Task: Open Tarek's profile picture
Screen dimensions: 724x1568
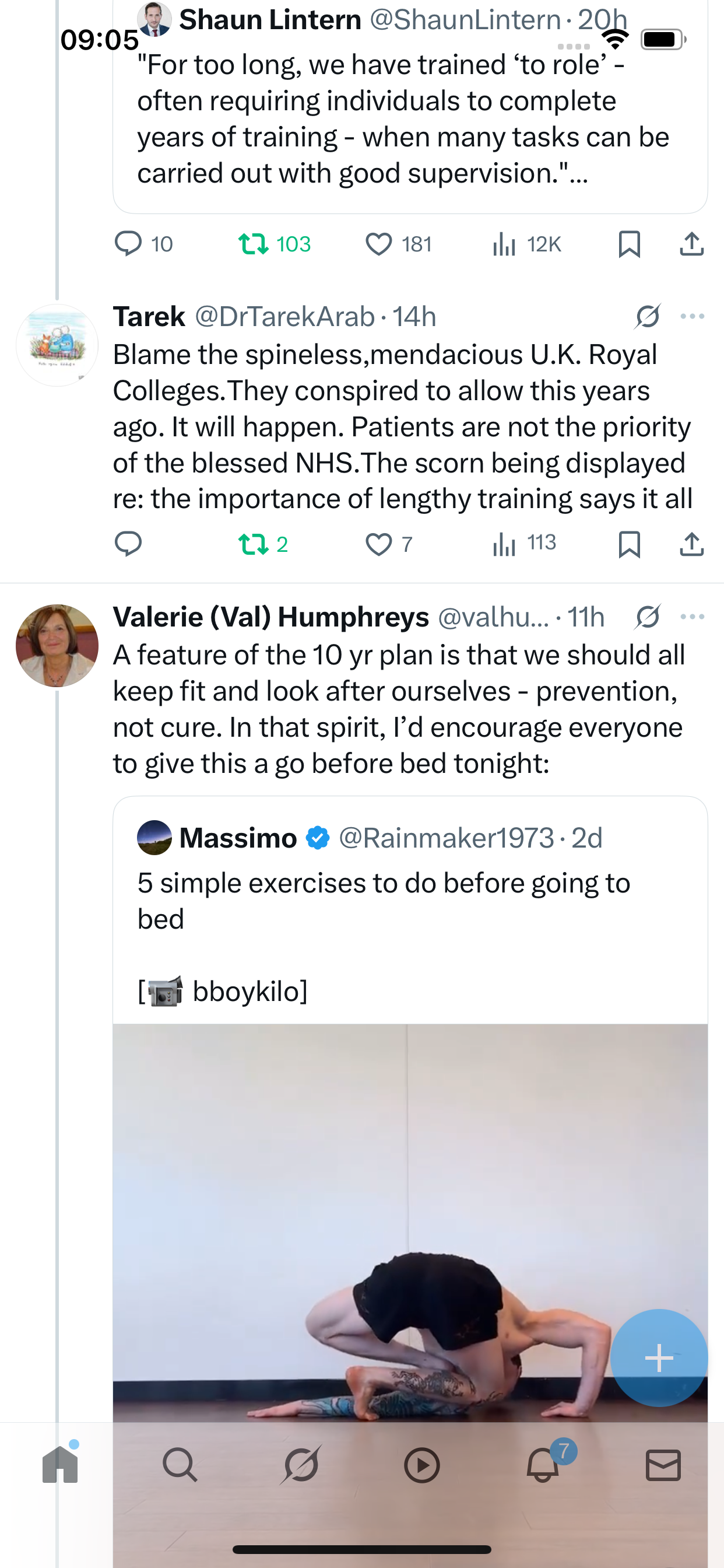Action: pyautogui.click(x=57, y=345)
